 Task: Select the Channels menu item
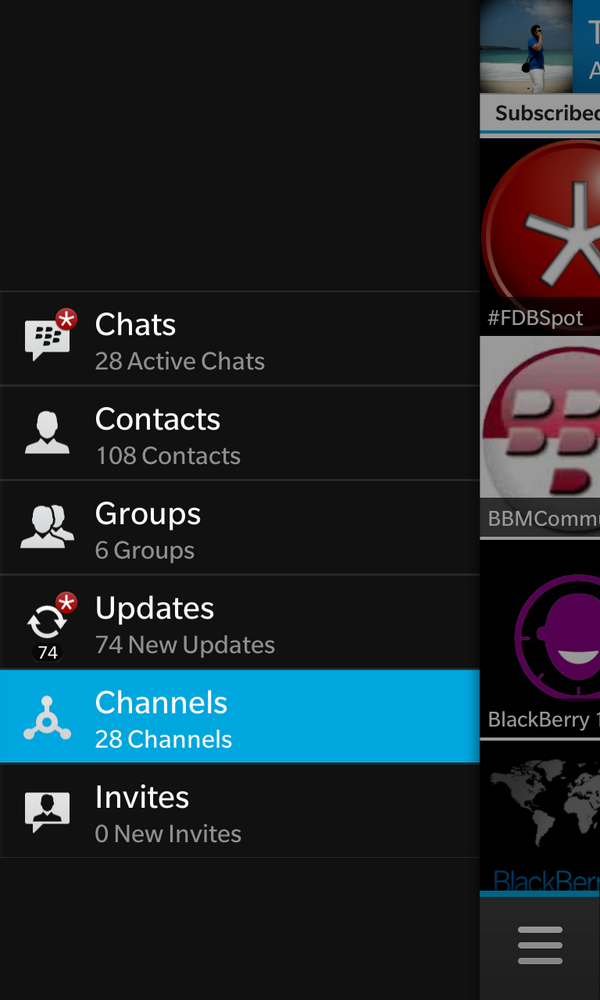point(240,717)
